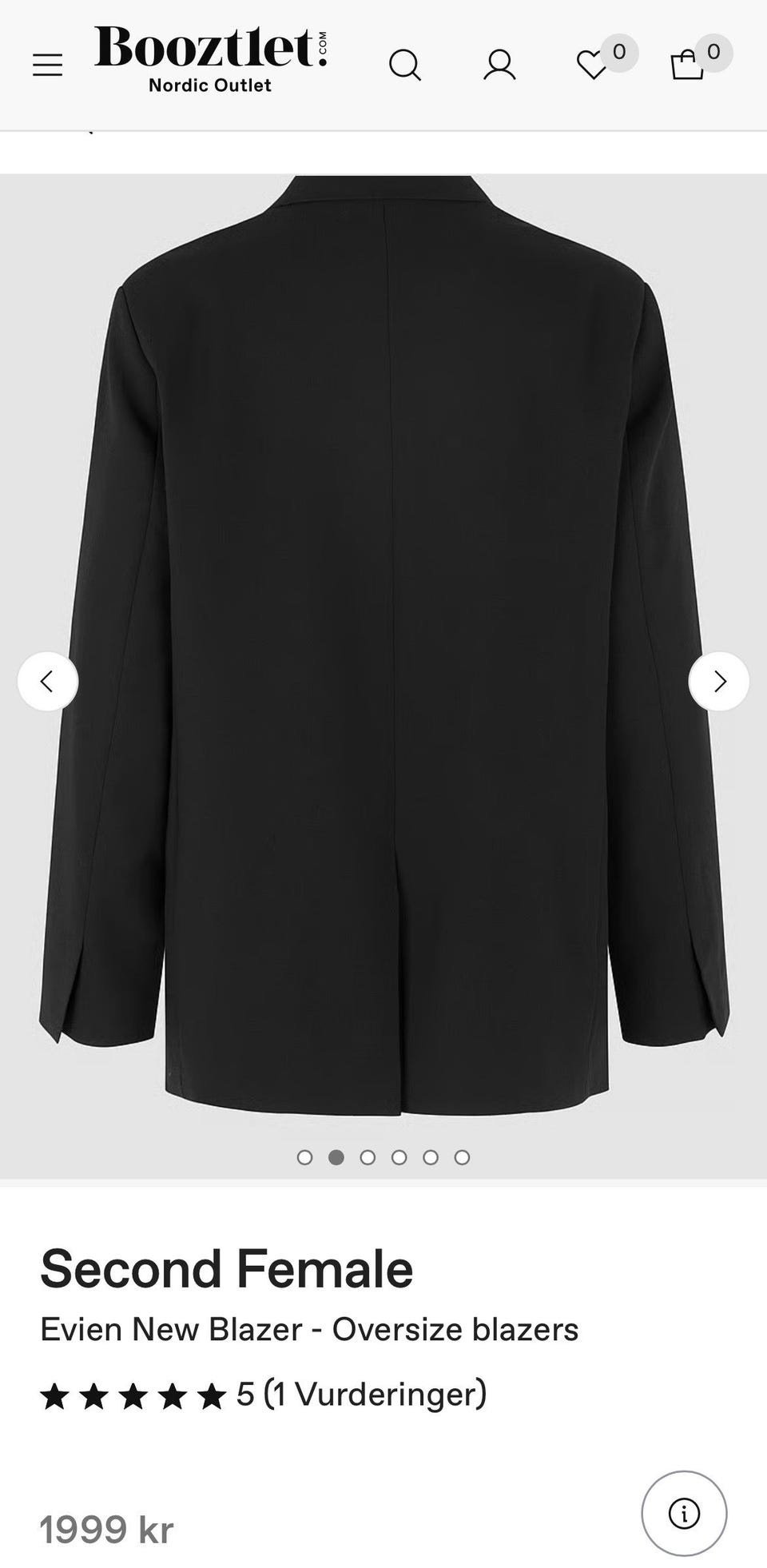767x1568 pixels.
Task: Go to the Booztlet home logo
Action: point(210,59)
